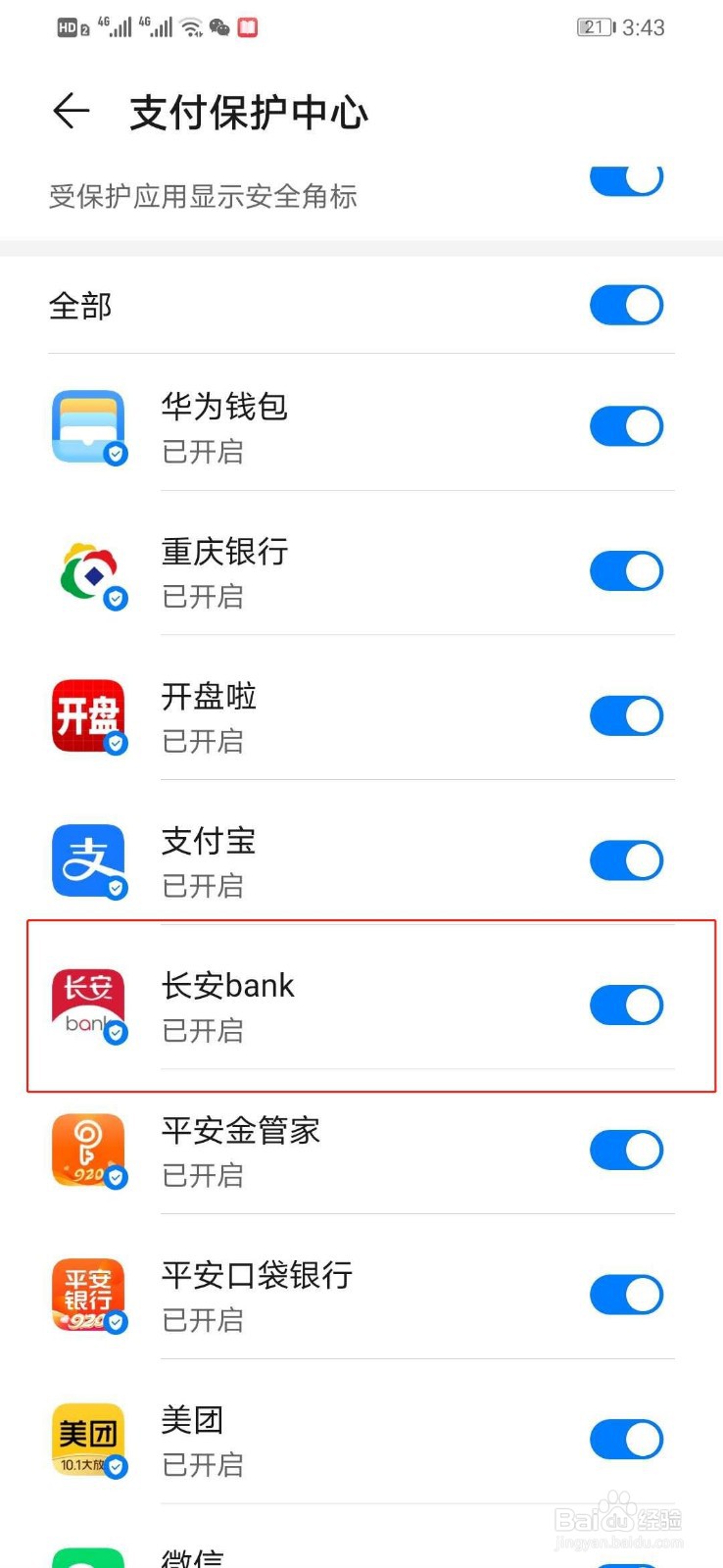Toggle 平安口袋银行 switch

point(627,1295)
